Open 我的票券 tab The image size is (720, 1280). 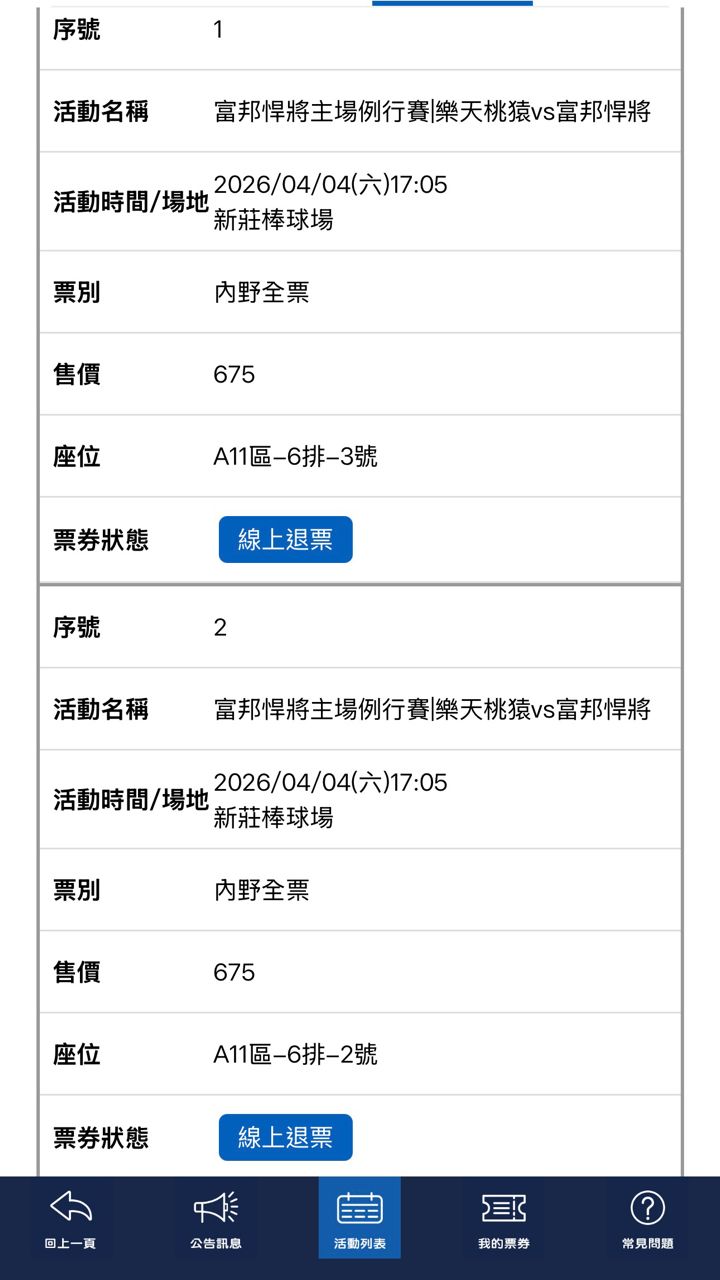(x=504, y=1218)
